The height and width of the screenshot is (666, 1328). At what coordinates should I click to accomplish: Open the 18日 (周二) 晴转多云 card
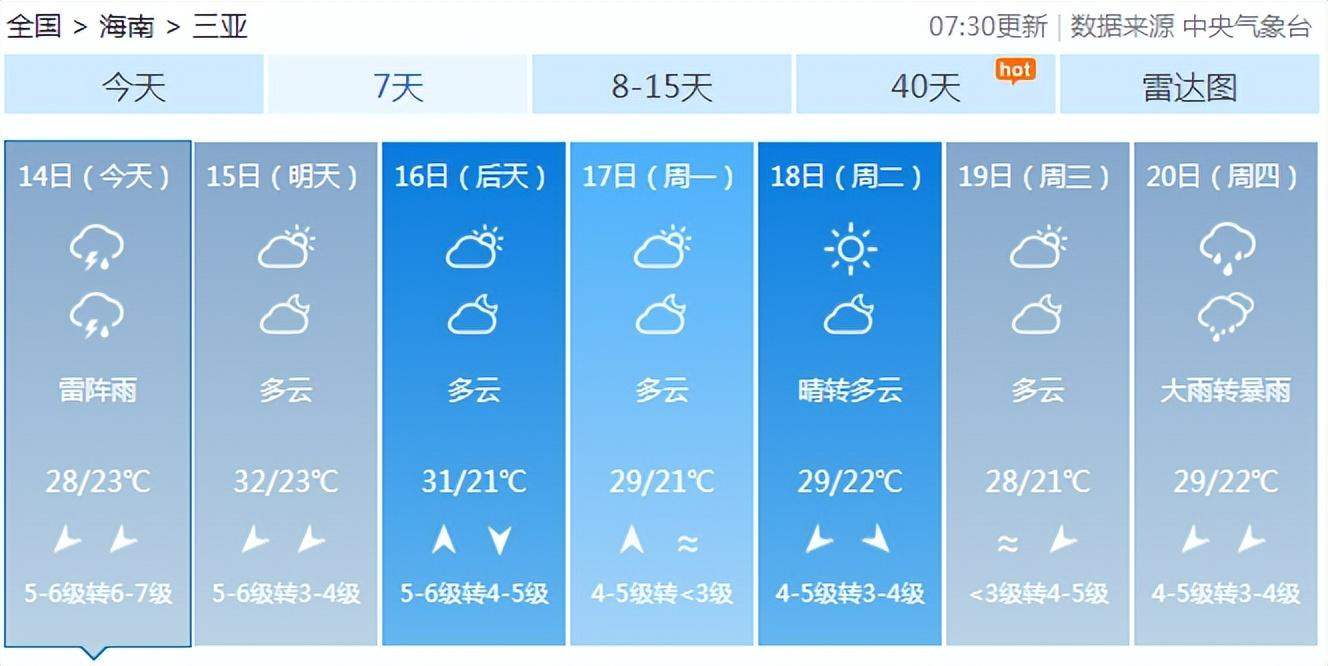click(850, 390)
